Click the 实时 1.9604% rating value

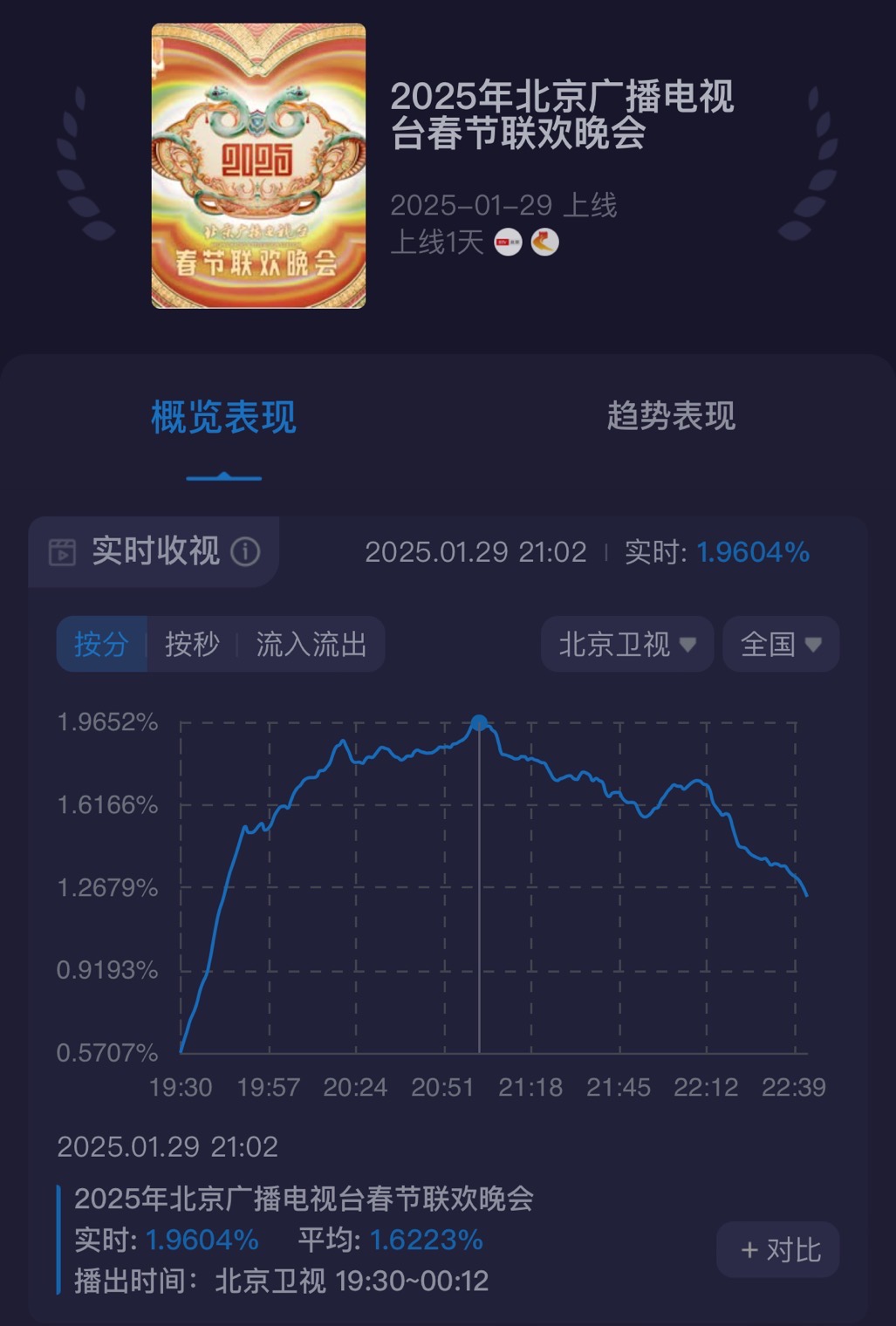click(754, 551)
